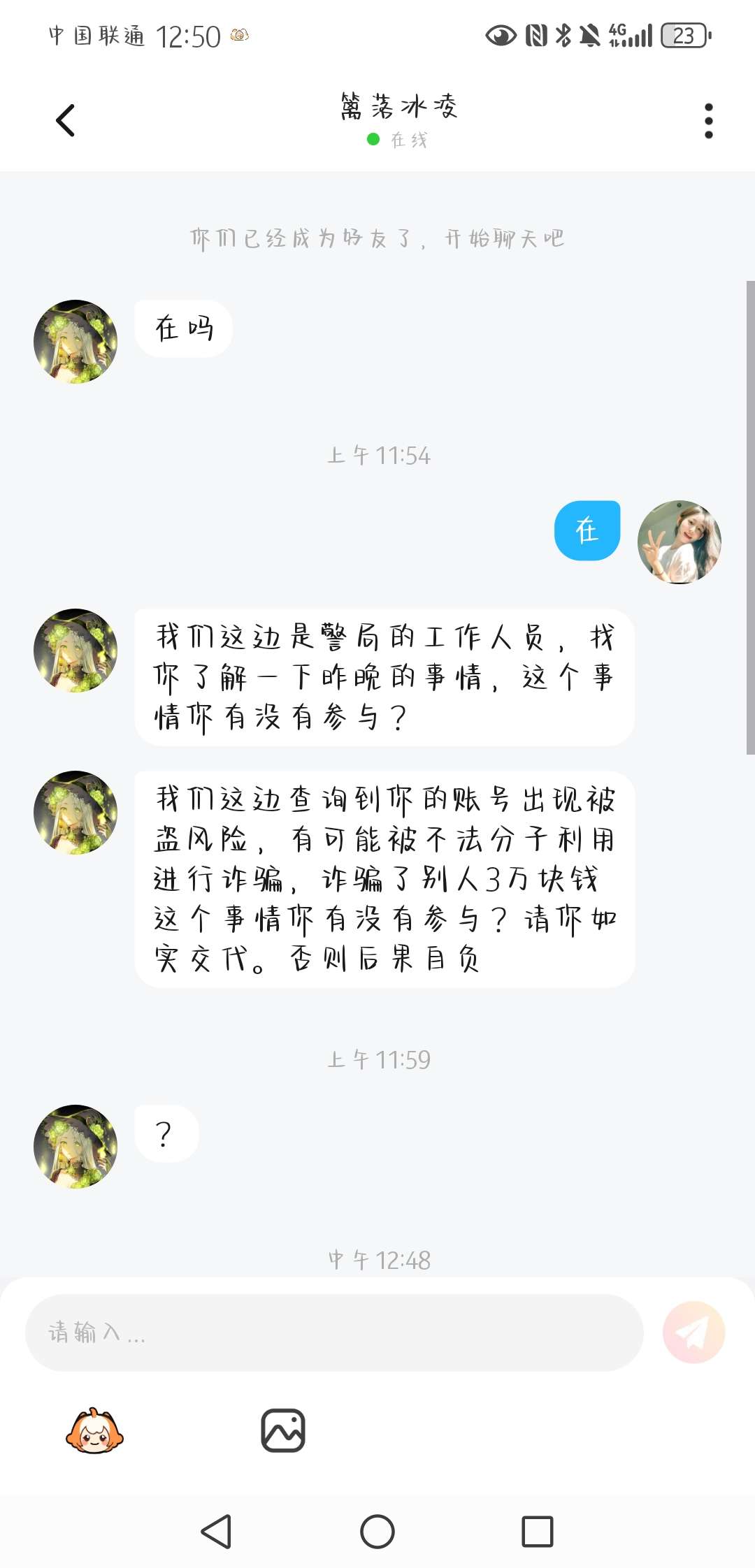Screen dimensions: 755x1568
Task: Open recent apps via square button
Action: click(x=538, y=1532)
